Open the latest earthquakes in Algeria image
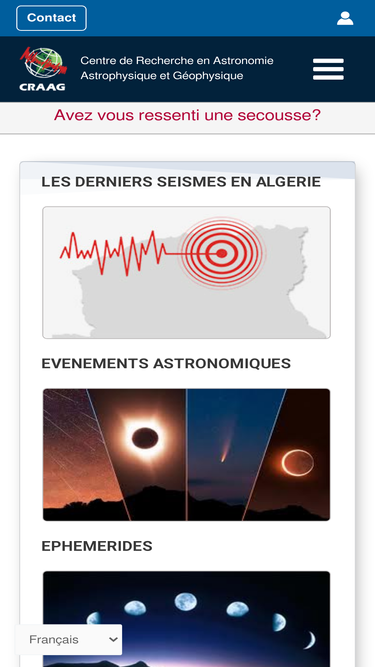Screen dimensions: 375x667 click(x=187, y=272)
